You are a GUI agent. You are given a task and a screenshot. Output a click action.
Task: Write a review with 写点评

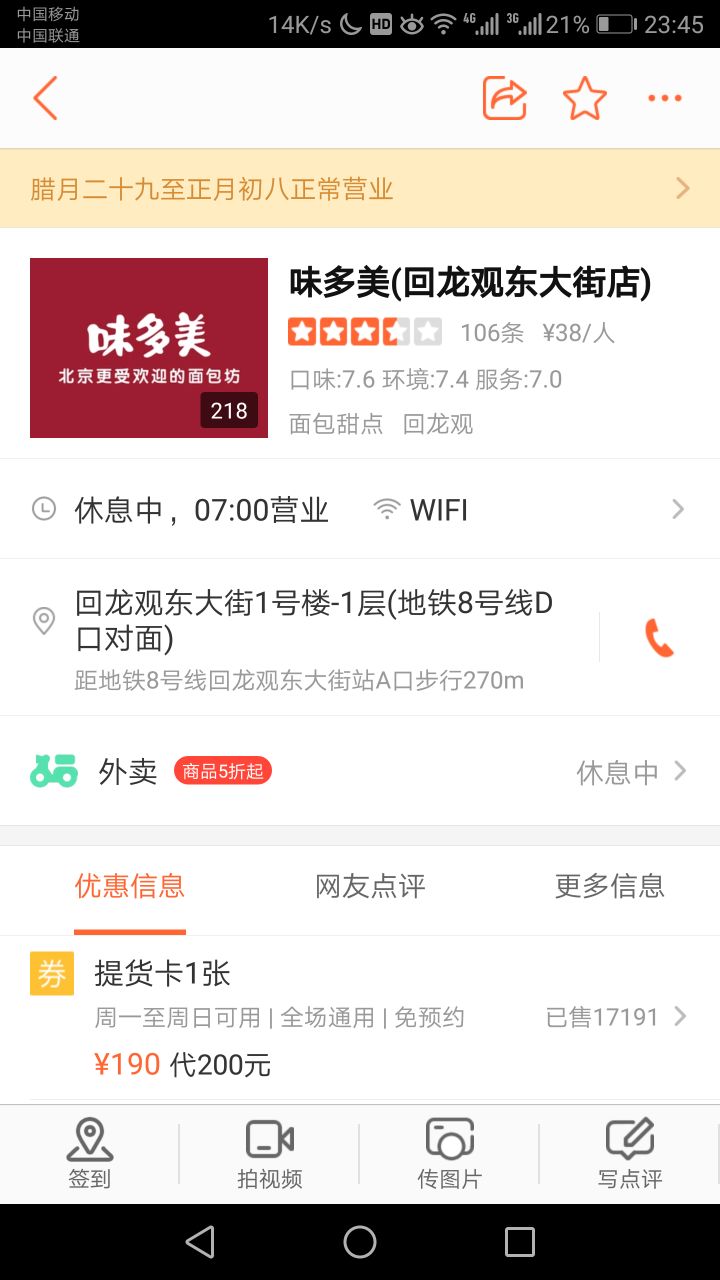click(x=629, y=1154)
